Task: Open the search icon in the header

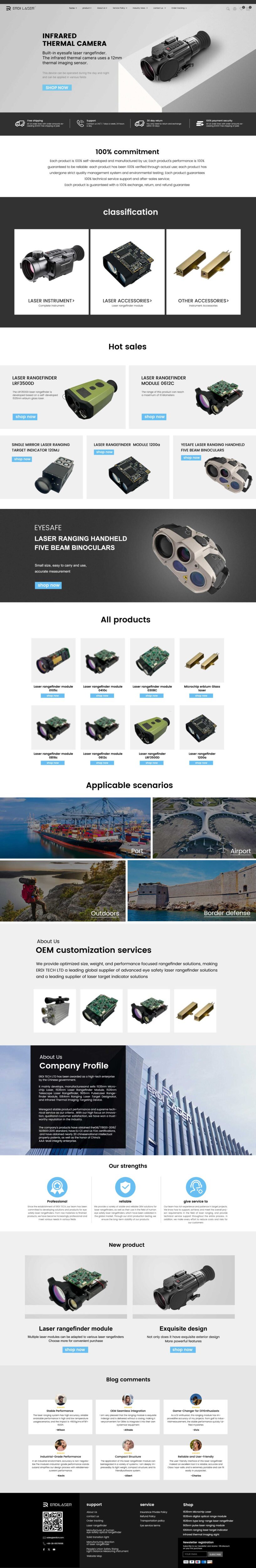Action: 228,8
